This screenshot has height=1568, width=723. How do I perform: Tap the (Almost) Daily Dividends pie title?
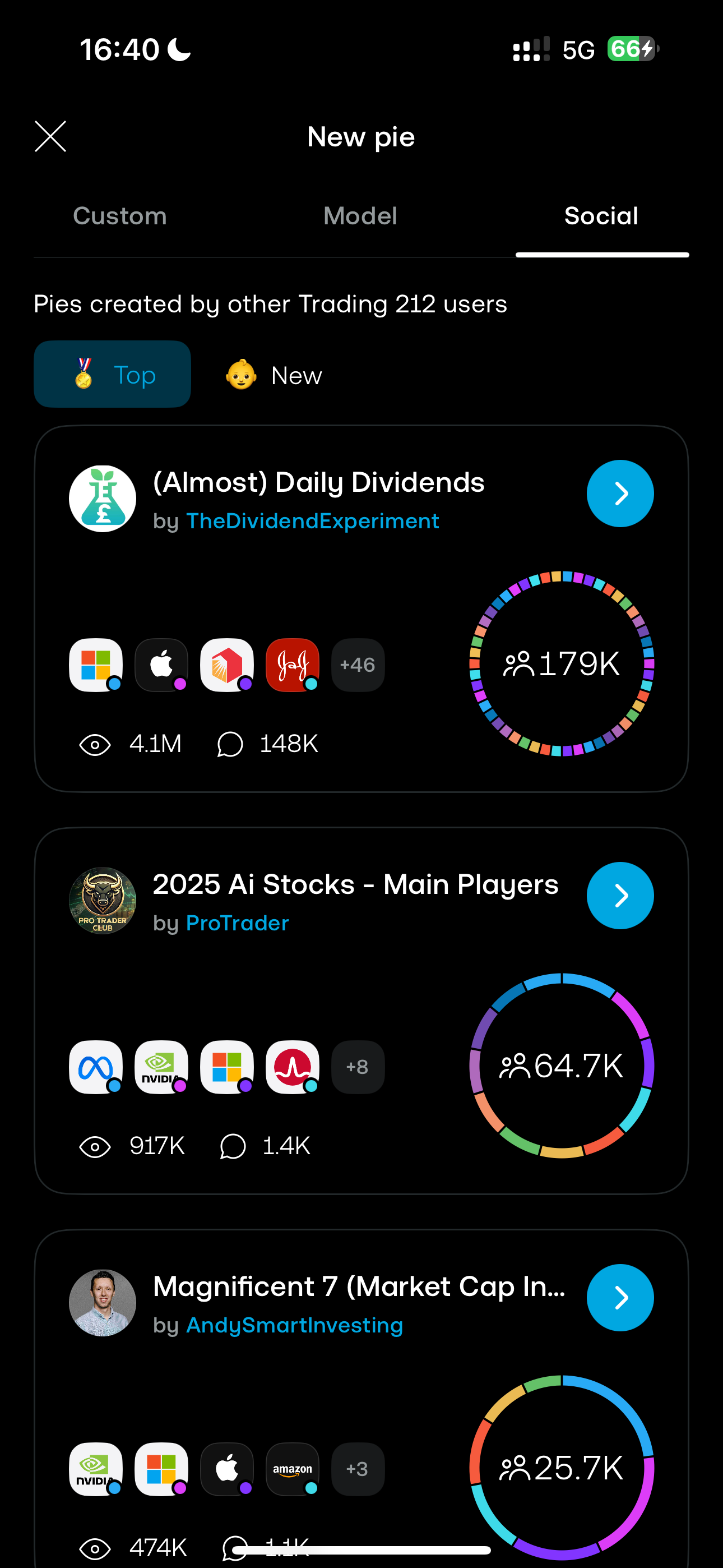[x=319, y=483]
